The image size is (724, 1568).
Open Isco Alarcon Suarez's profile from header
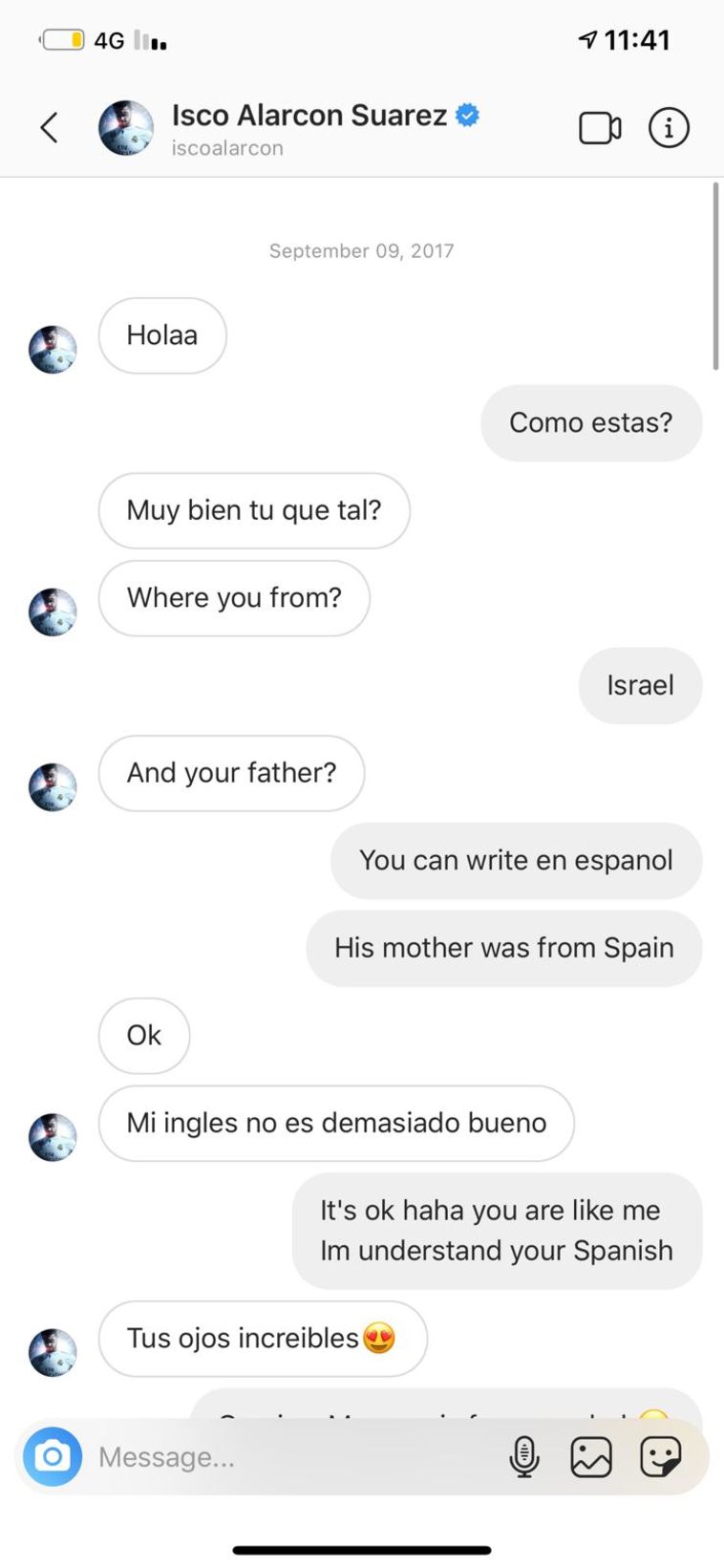click(308, 117)
